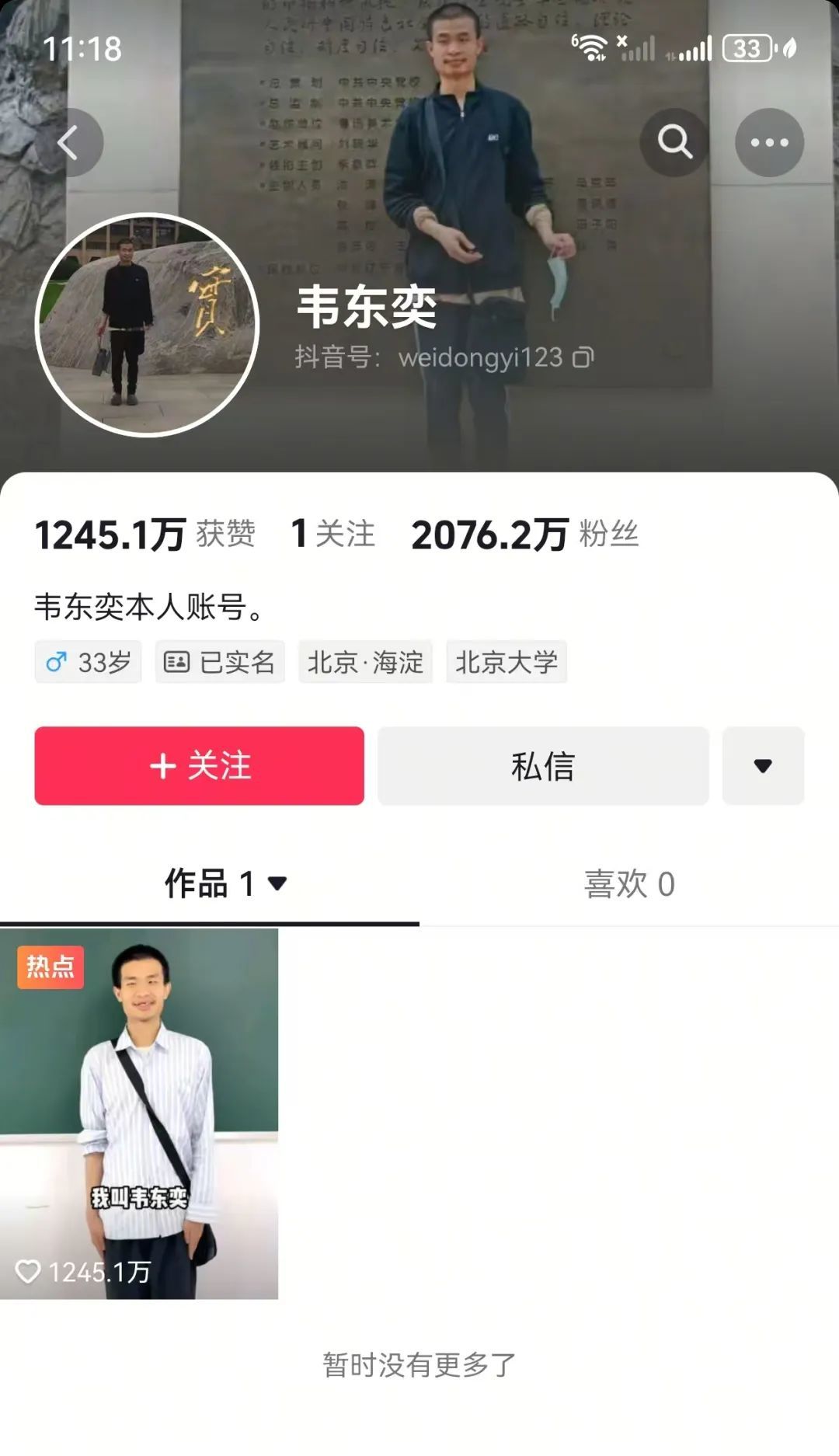Open the round profile avatar photo
The height and width of the screenshot is (1456, 839).
click(147, 325)
